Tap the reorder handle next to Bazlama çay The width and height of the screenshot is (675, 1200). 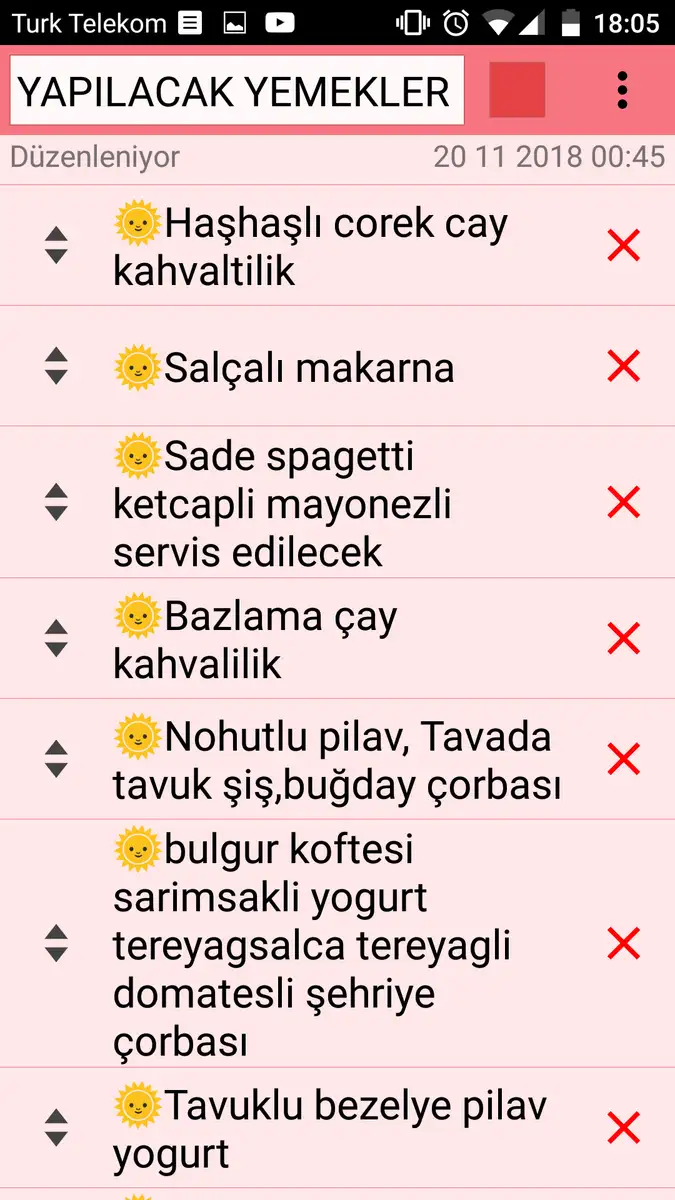pos(56,638)
